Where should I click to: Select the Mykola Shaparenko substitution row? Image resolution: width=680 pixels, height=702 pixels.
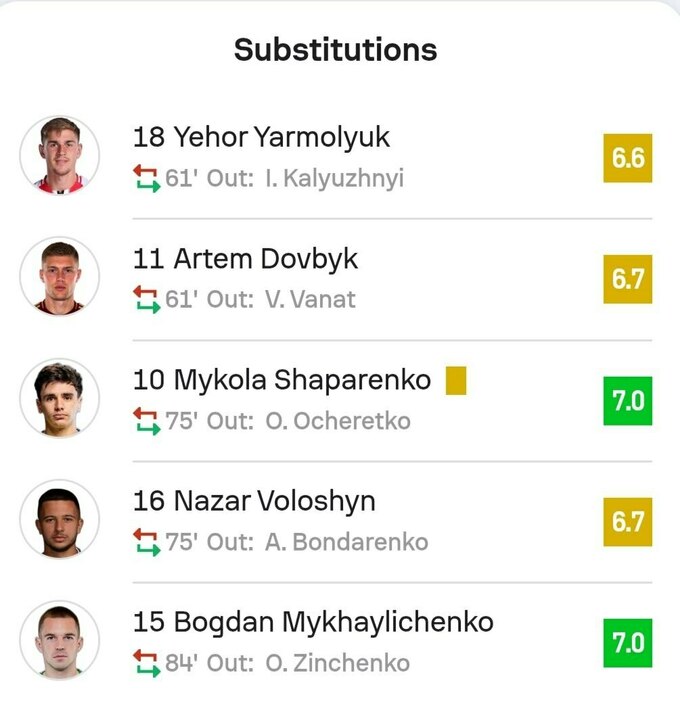point(281,380)
